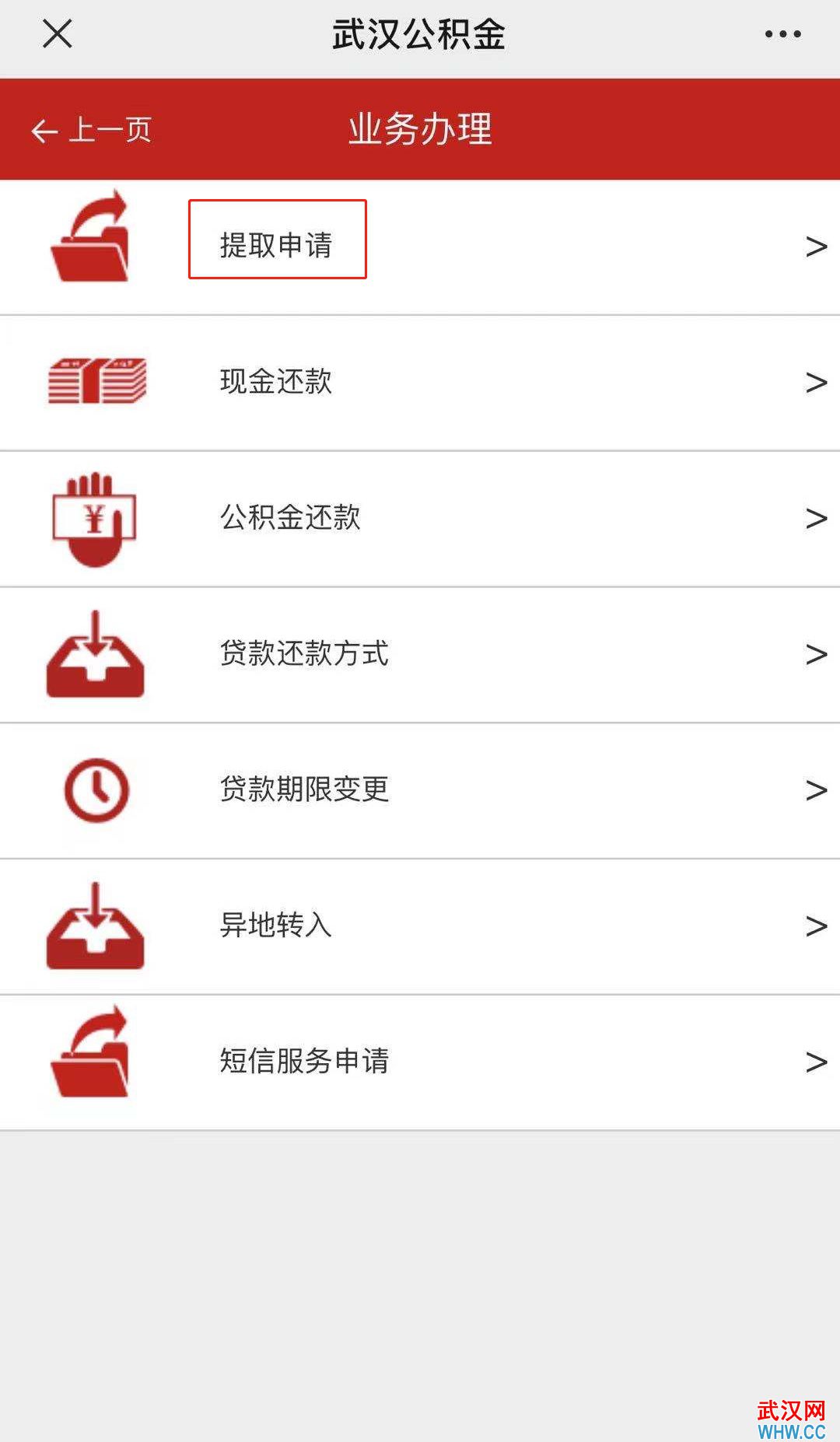Open 提取申请

click(x=420, y=247)
